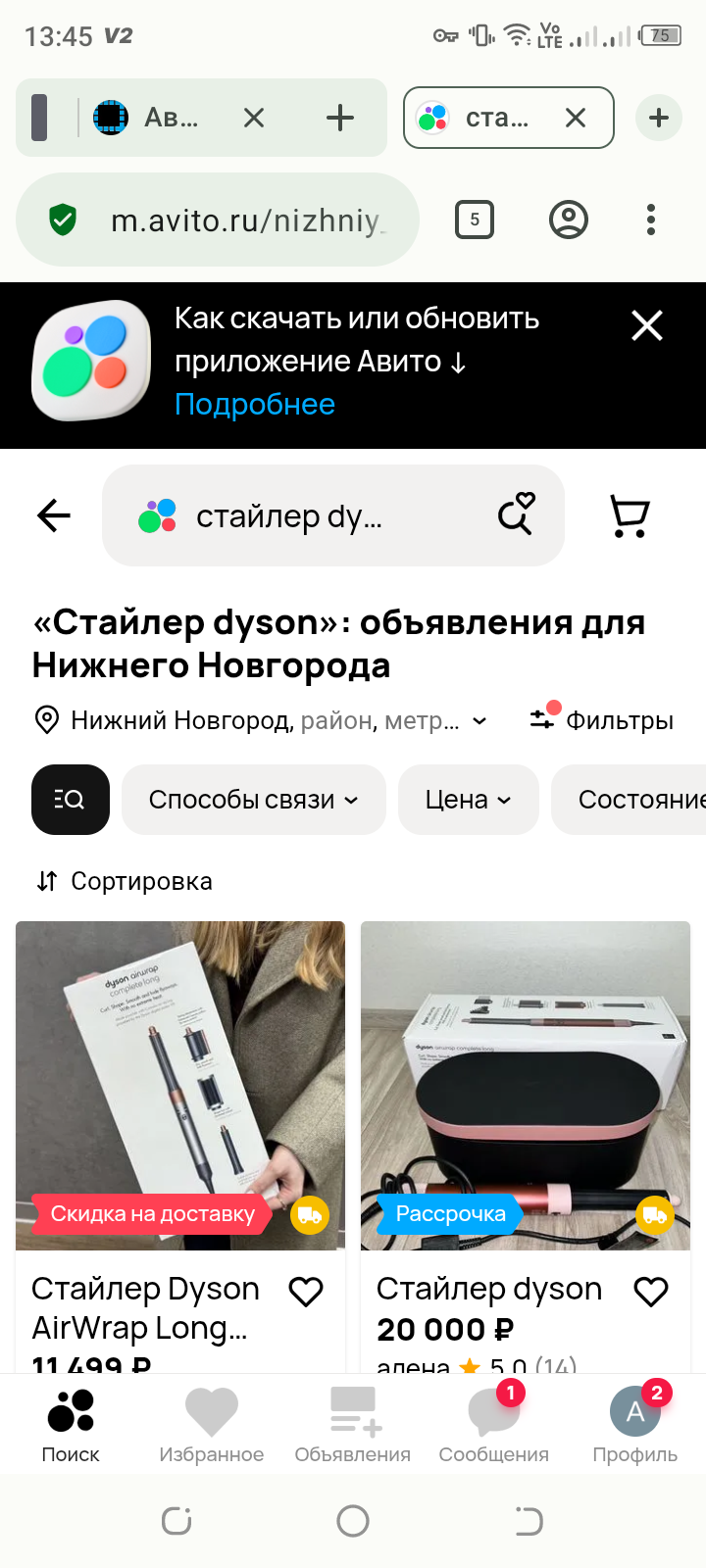
Task: Dismiss the Avito app download banner
Action: coord(647,325)
